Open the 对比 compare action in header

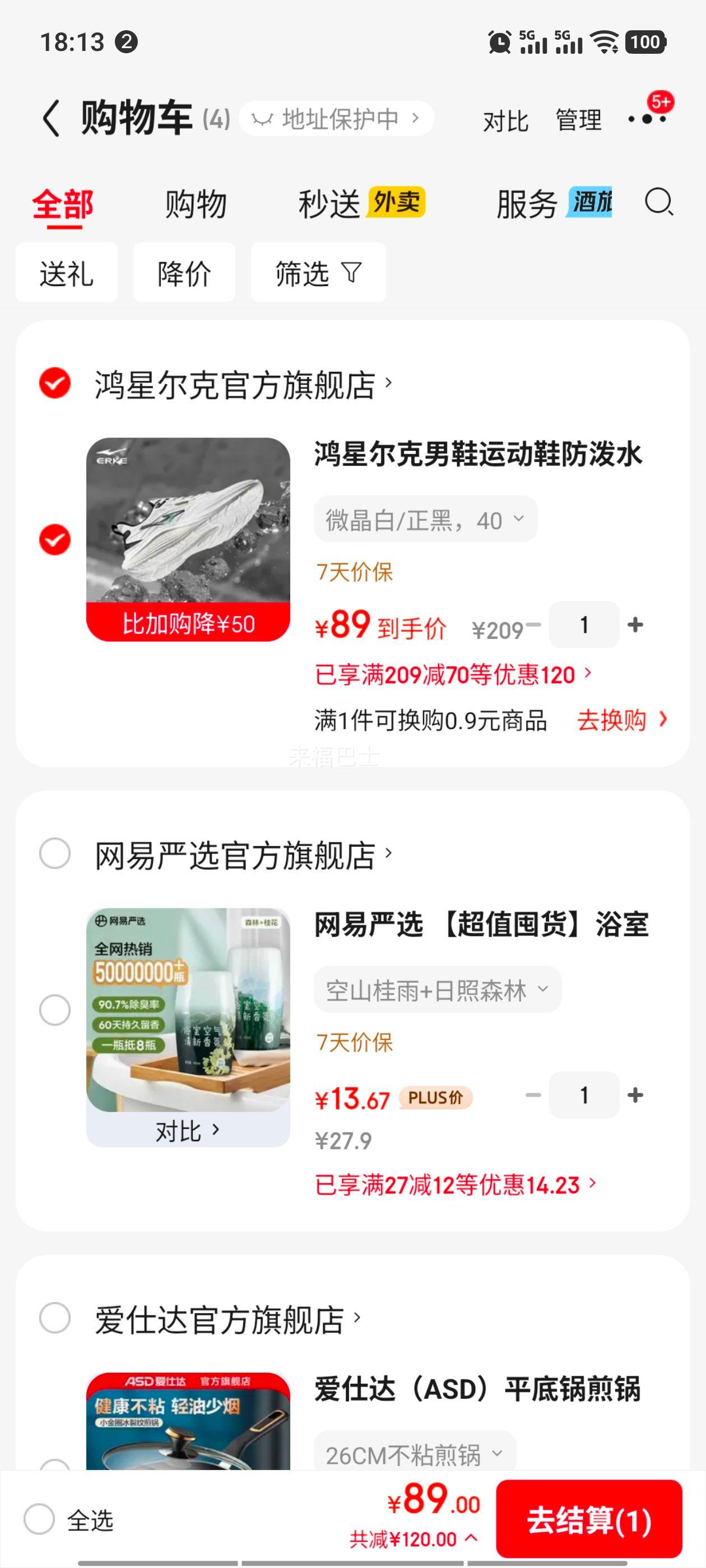tap(505, 120)
